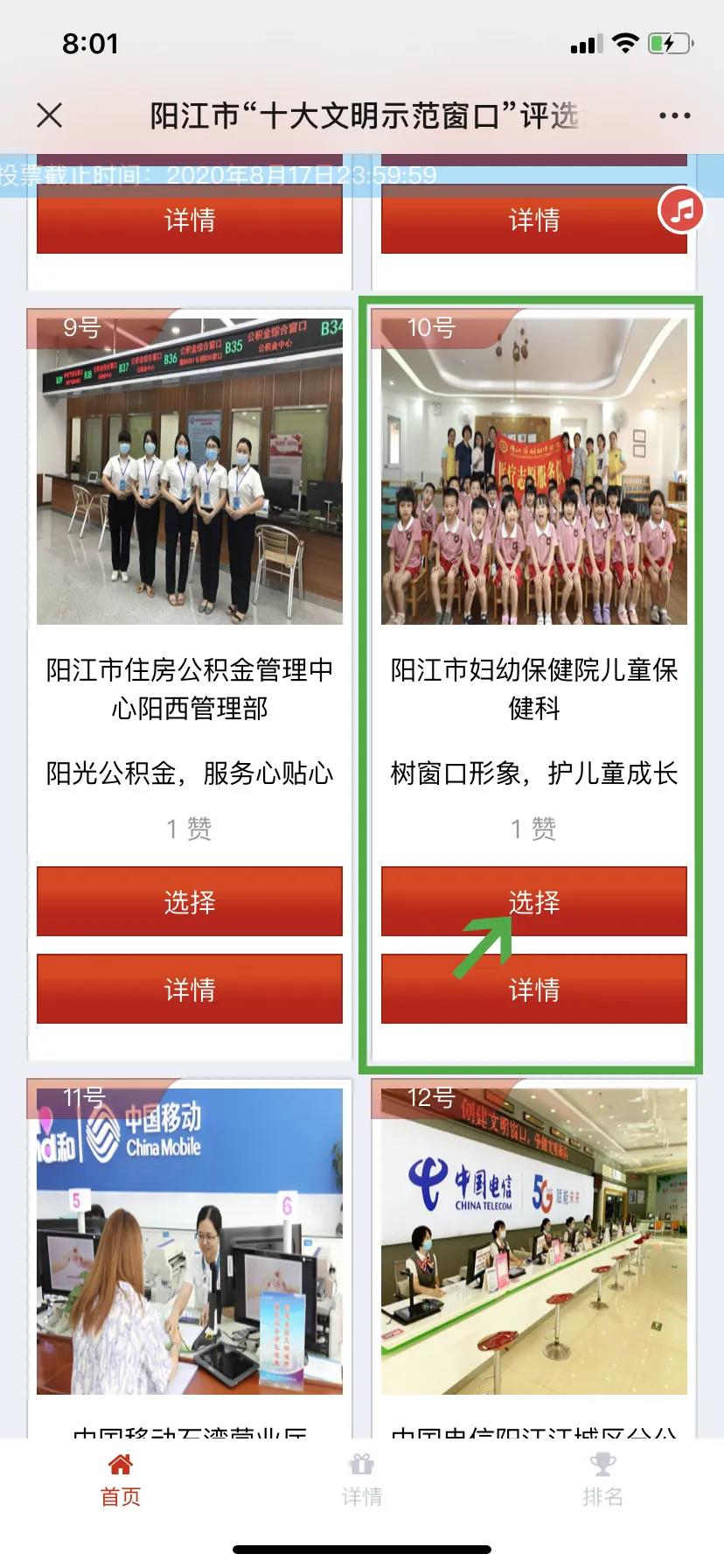
Task: Select candidate 9号 住房公积金阳西管理部
Action: (189, 902)
